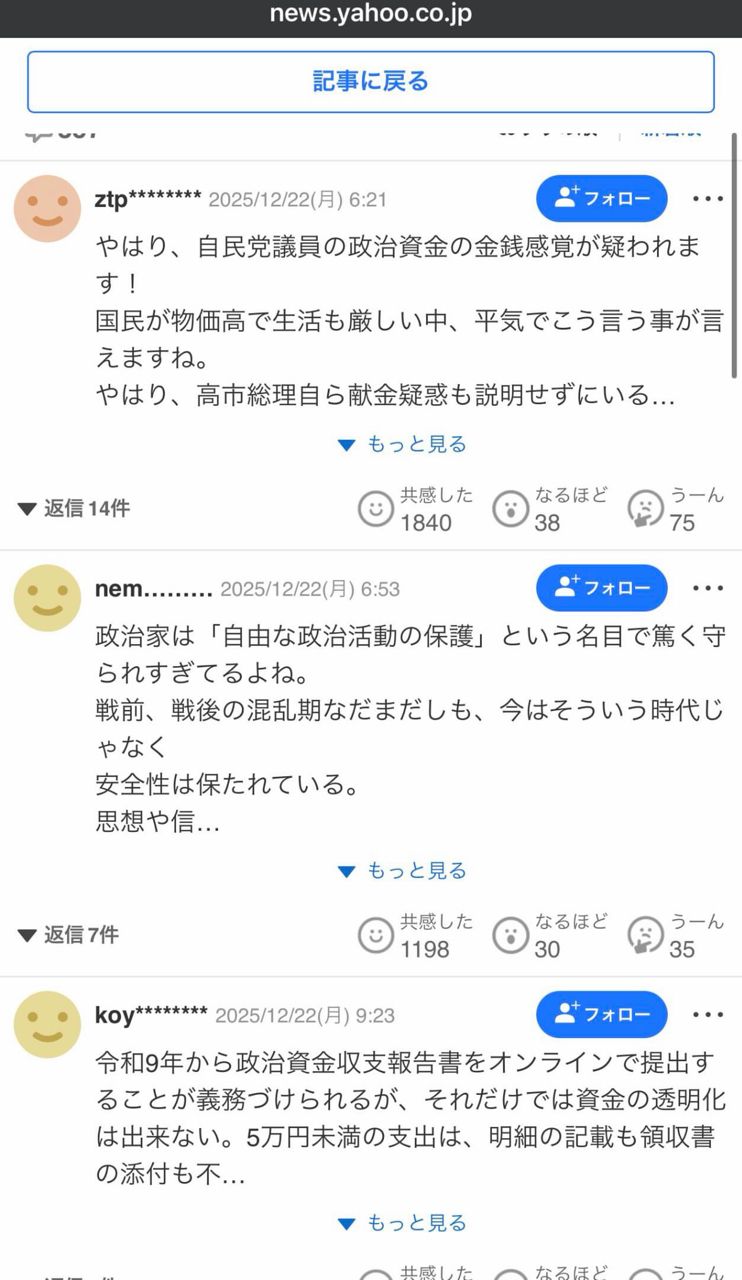The image size is (742, 1280).
Task: Open overflow menu on ztp's comment
Action: click(707, 199)
